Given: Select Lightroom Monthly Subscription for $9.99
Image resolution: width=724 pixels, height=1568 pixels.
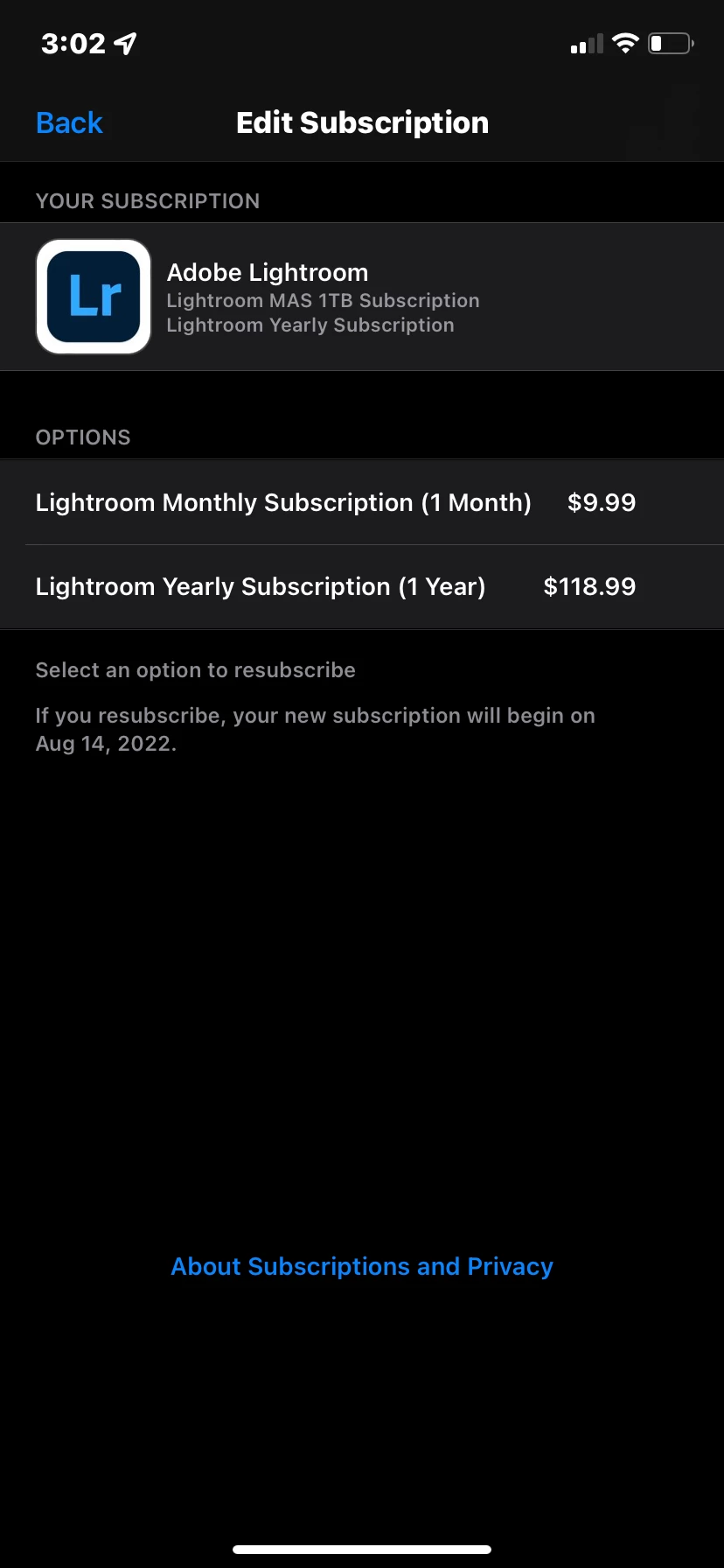Looking at the screenshot, I should [x=336, y=503].
